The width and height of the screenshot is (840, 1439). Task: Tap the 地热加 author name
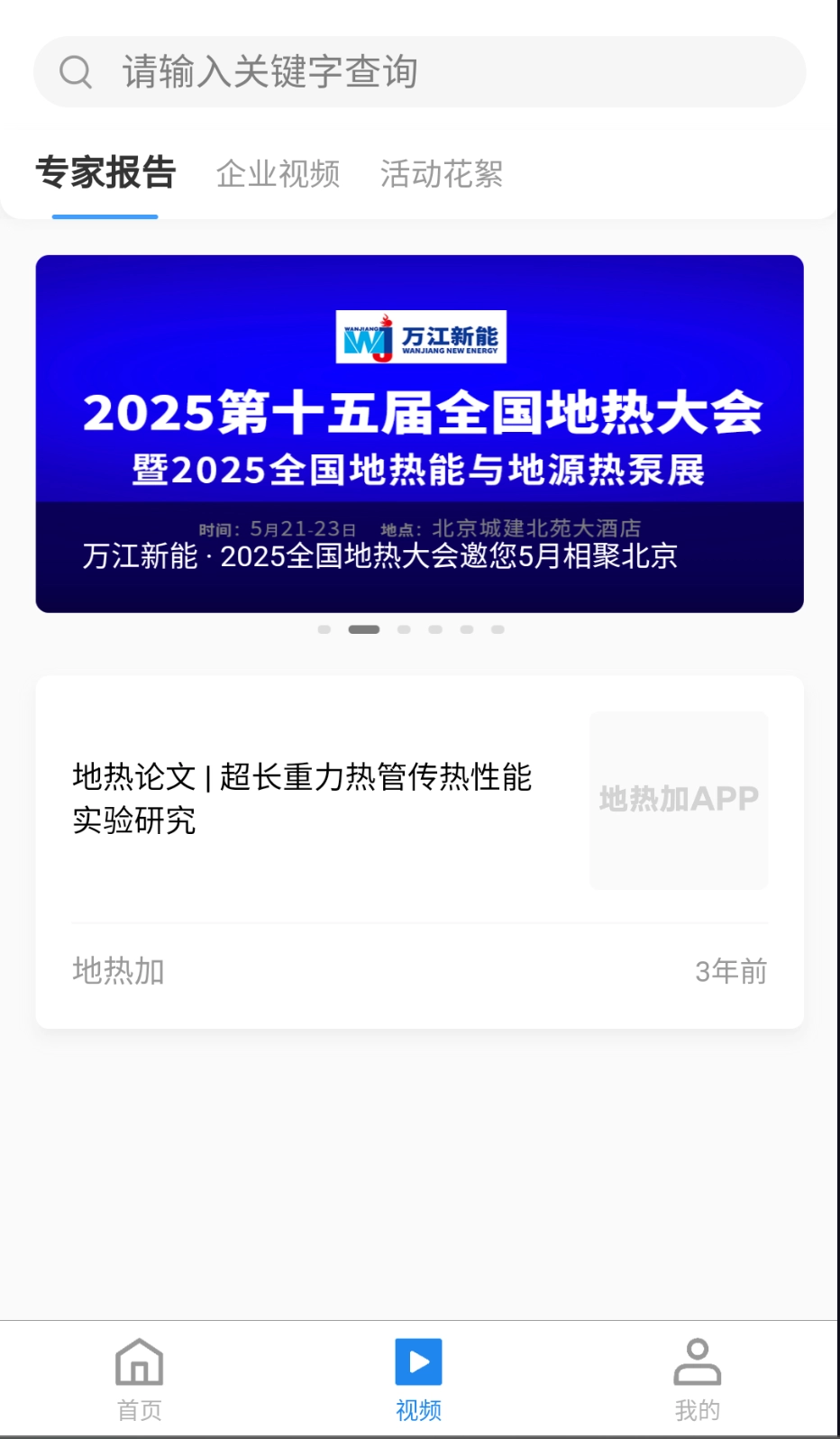(x=117, y=972)
